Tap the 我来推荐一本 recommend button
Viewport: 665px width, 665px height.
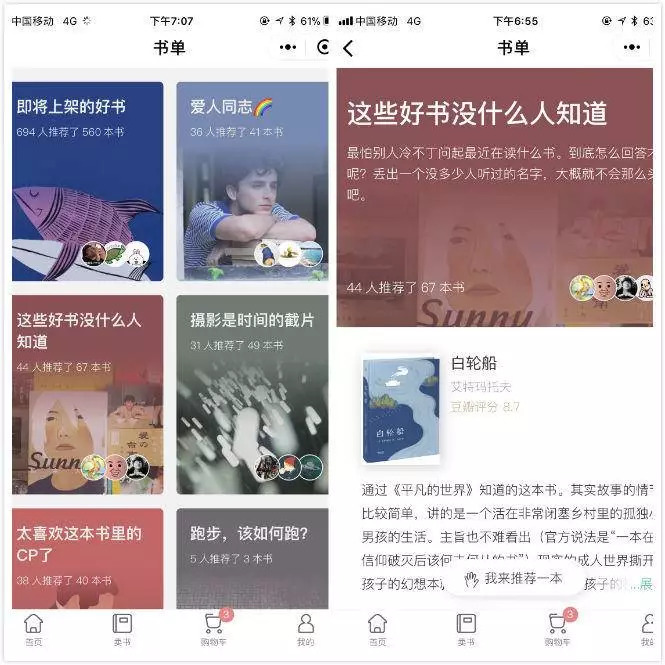(x=513, y=578)
